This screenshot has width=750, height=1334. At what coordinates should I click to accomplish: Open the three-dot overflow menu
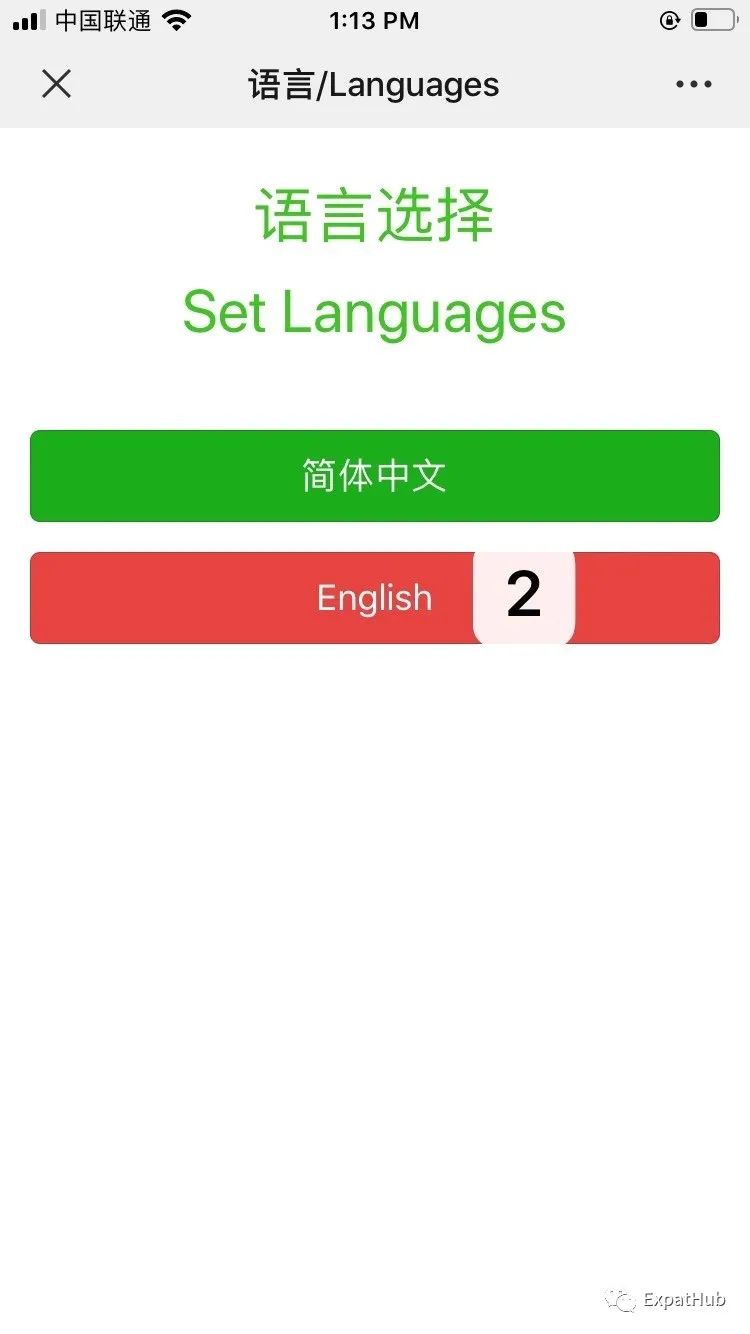(x=694, y=85)
